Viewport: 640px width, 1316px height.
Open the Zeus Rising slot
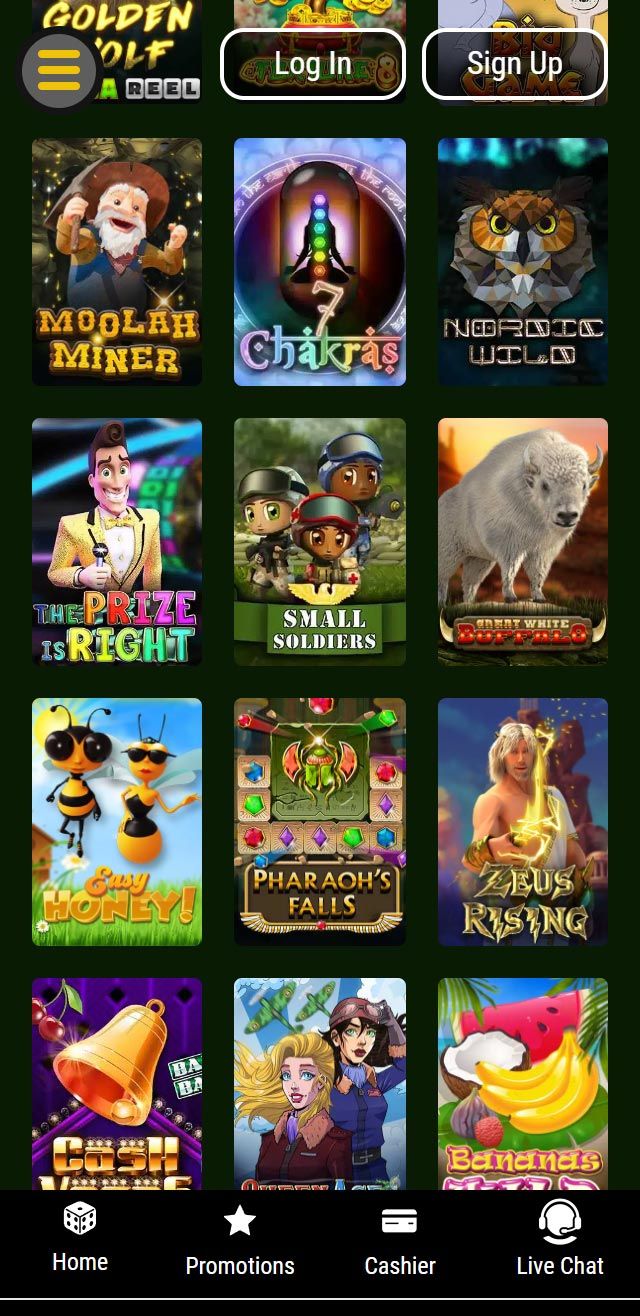523,822
